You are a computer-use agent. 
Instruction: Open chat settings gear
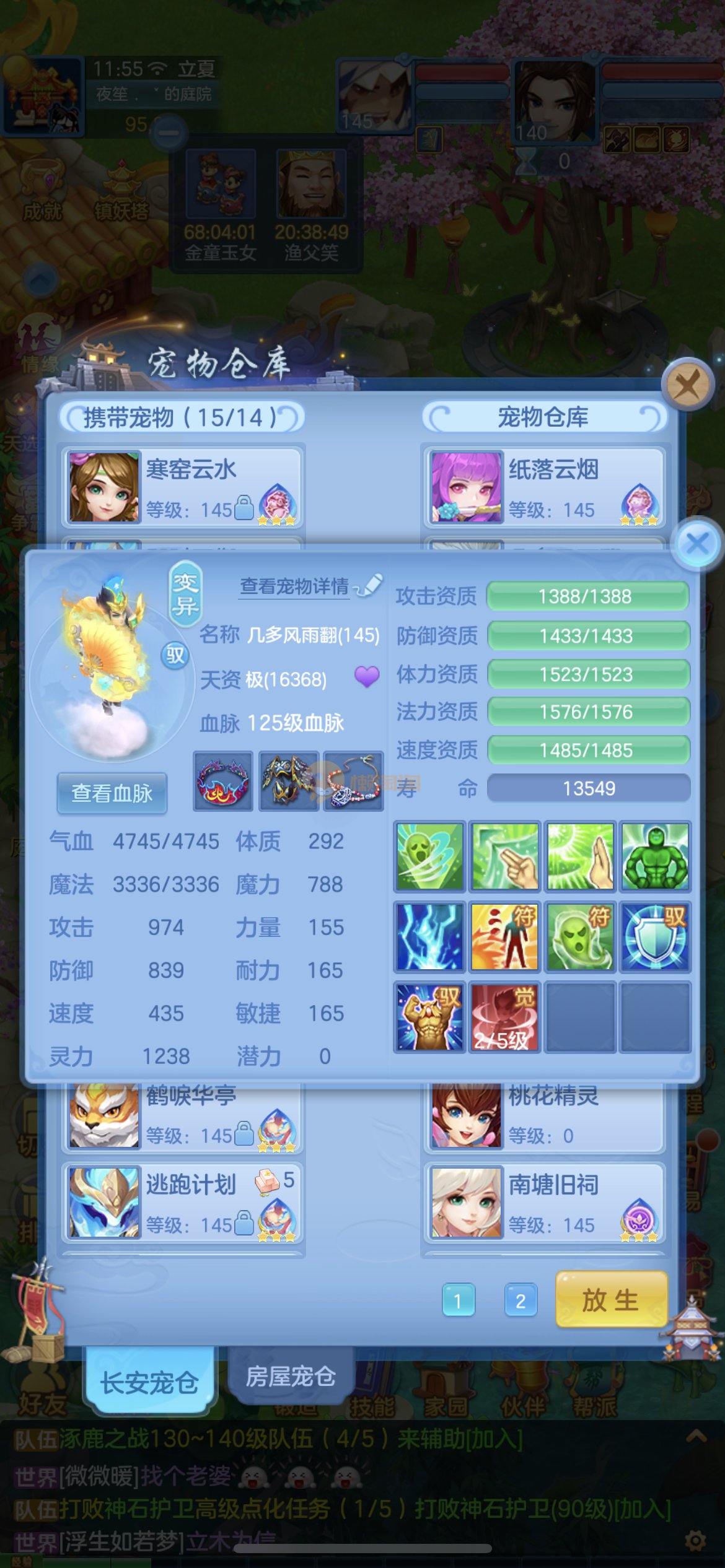pyautogui.click(x=695, y=1540)
